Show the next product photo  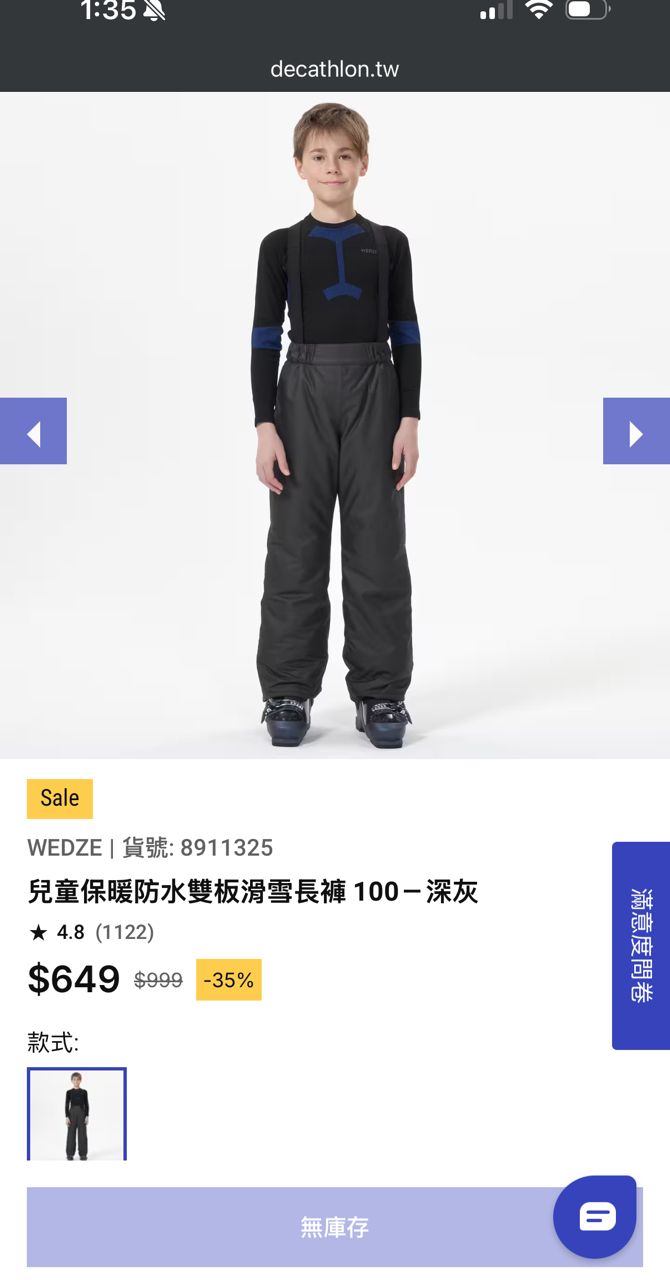[636, 431]
